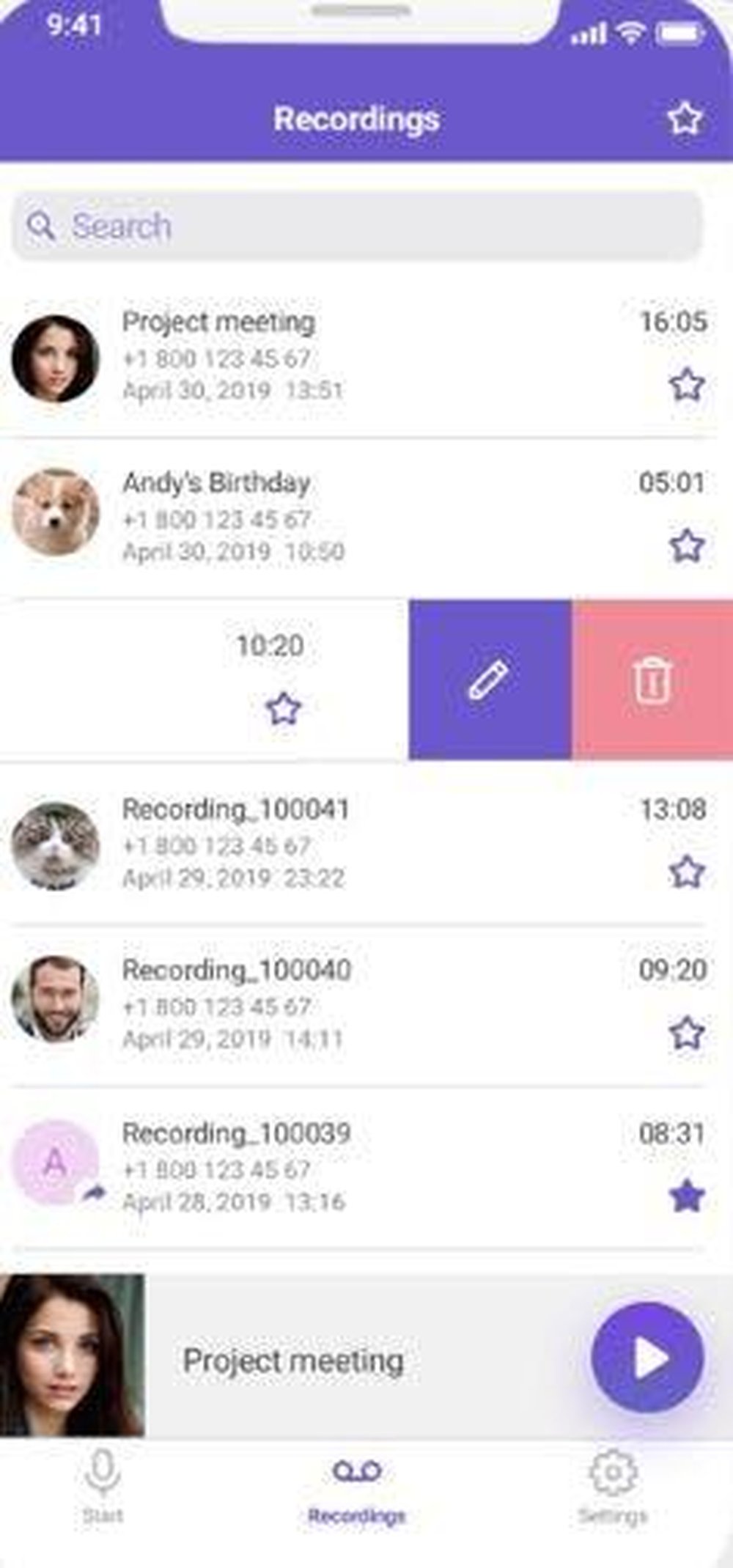Click the search magnifier icon
The image size is (733, 1568).
(42, 225)
